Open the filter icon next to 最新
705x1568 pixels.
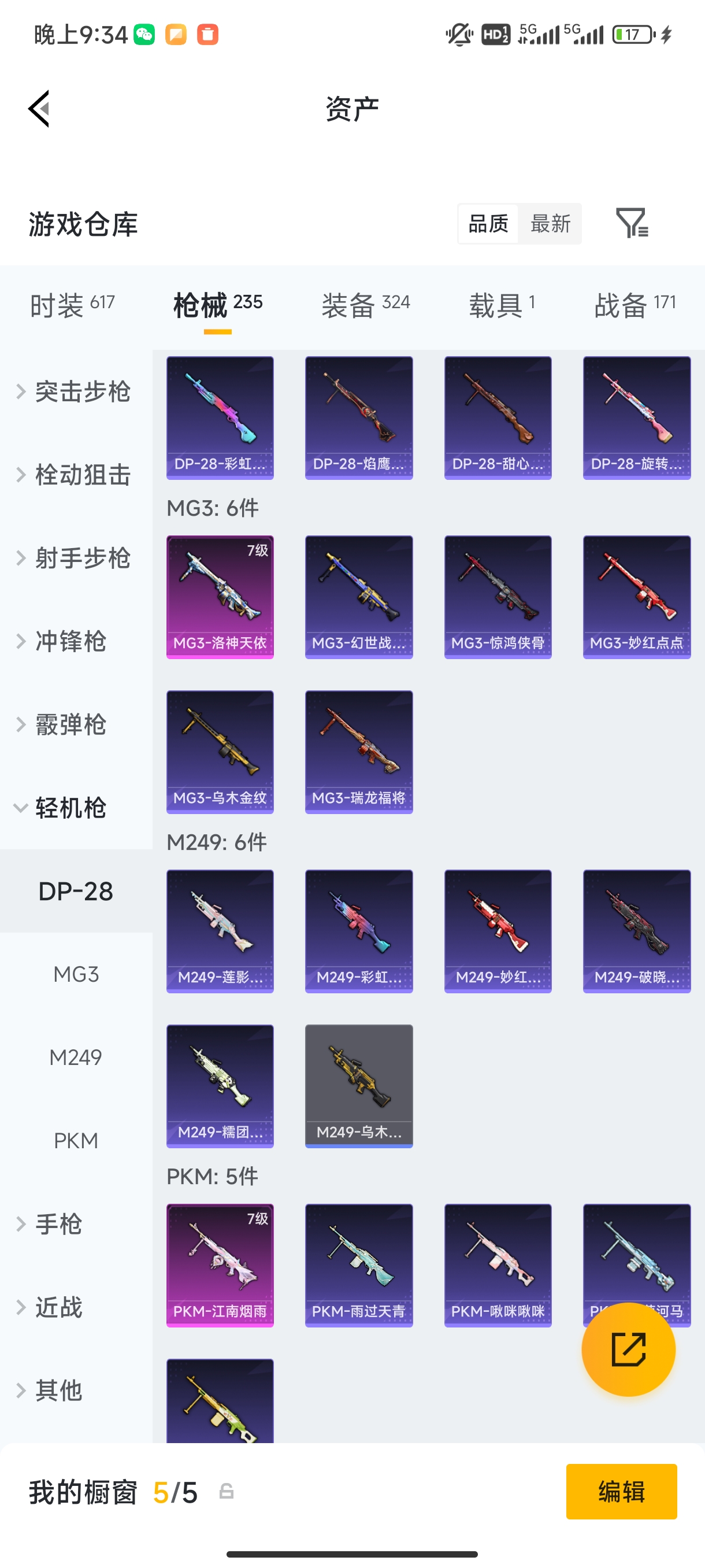pyautogui.click(x=632, y=223)
